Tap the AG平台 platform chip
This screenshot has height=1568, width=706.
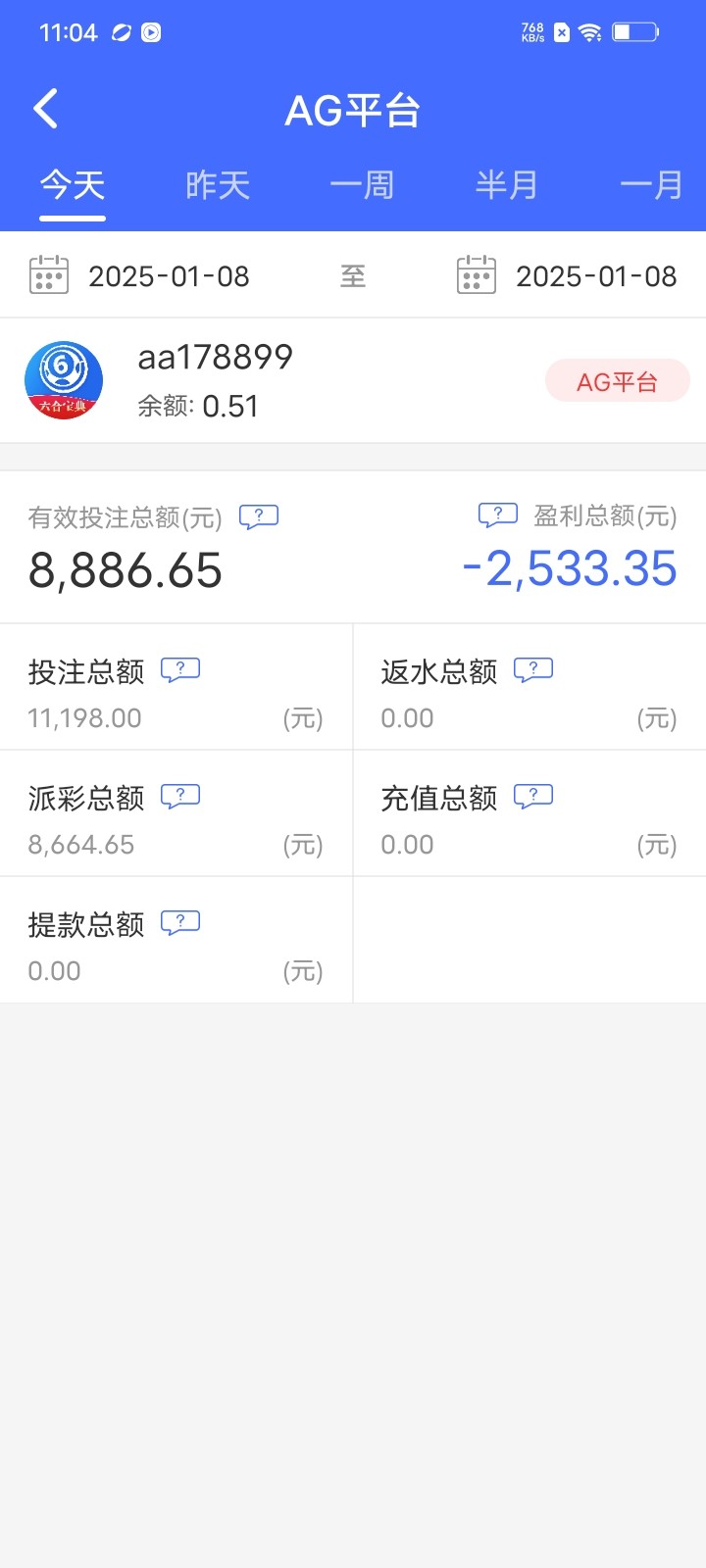pyautogui.click(x=617, y=381)
